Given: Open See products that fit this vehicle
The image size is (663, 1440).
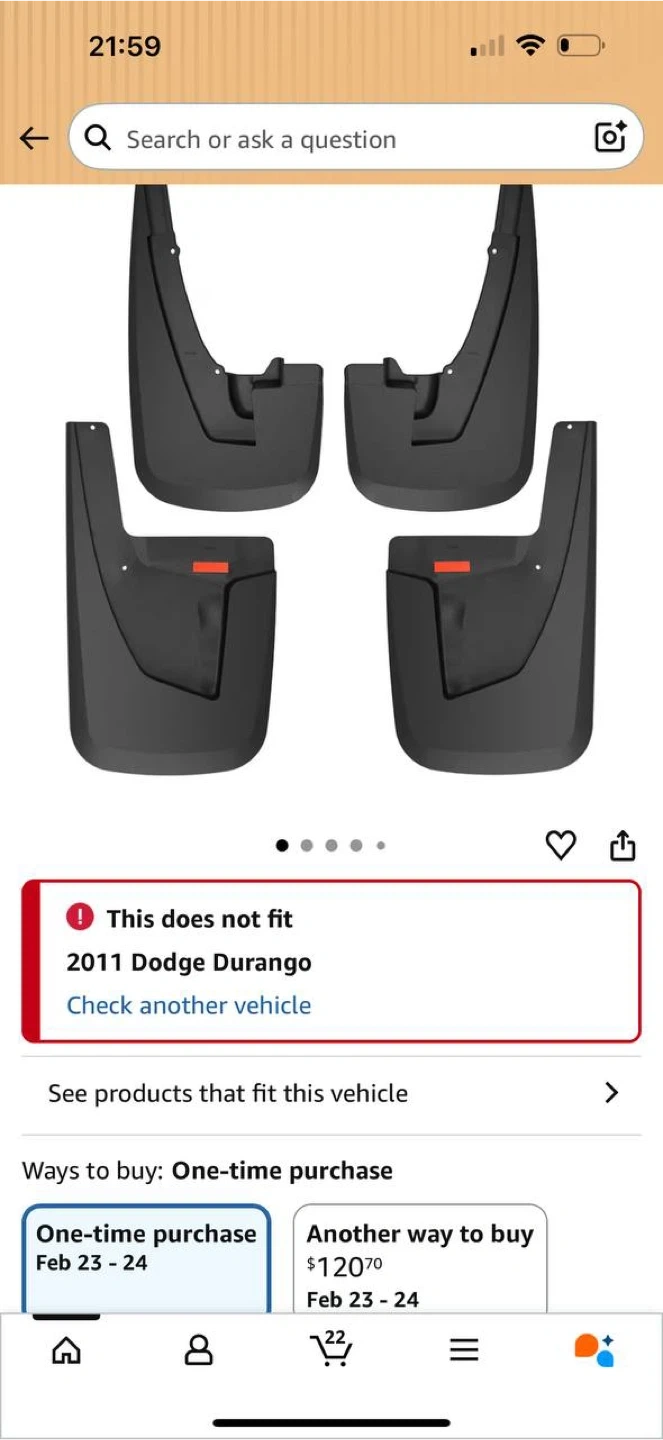Looking at the screenshot, I should [x=331, y=1093].
